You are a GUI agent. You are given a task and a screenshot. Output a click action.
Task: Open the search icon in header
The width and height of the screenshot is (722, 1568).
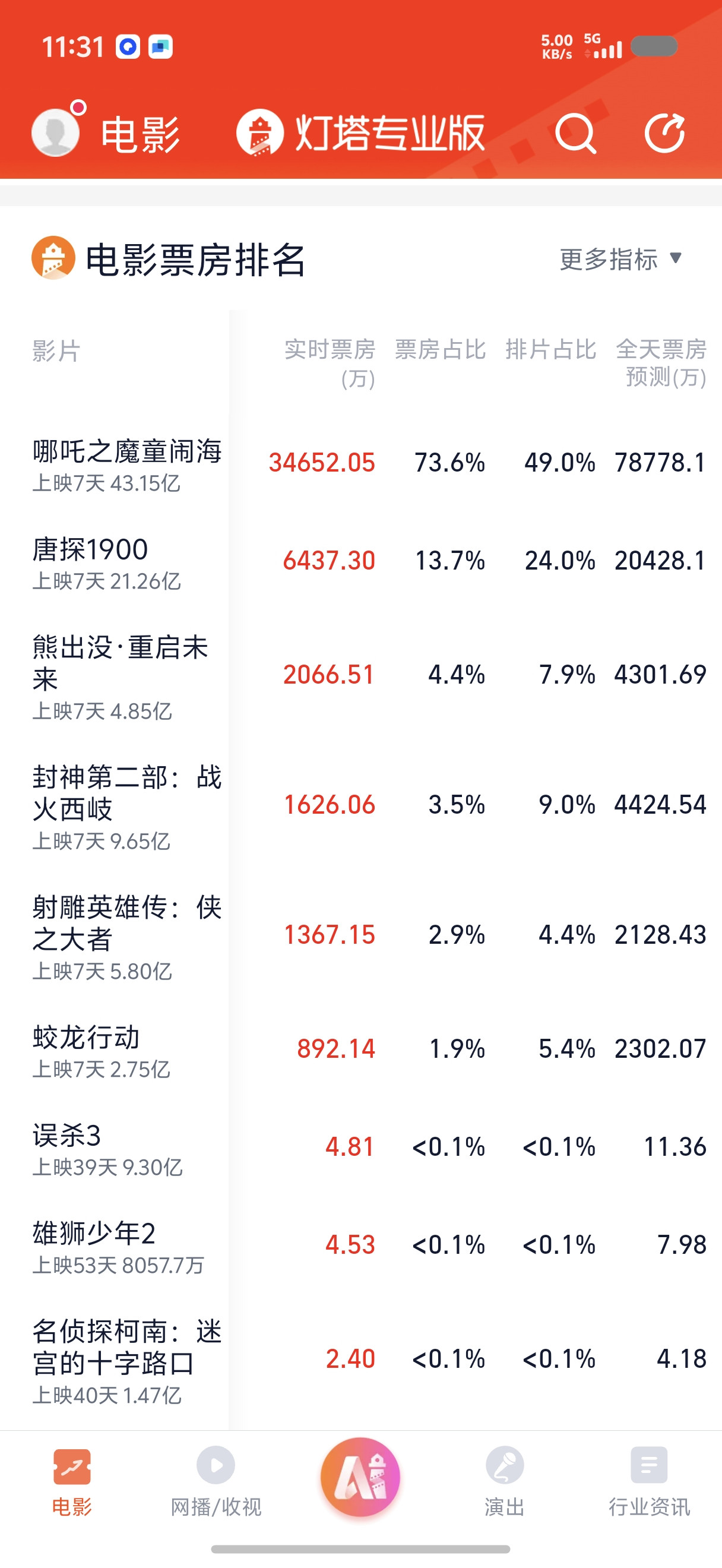point(575,133)
